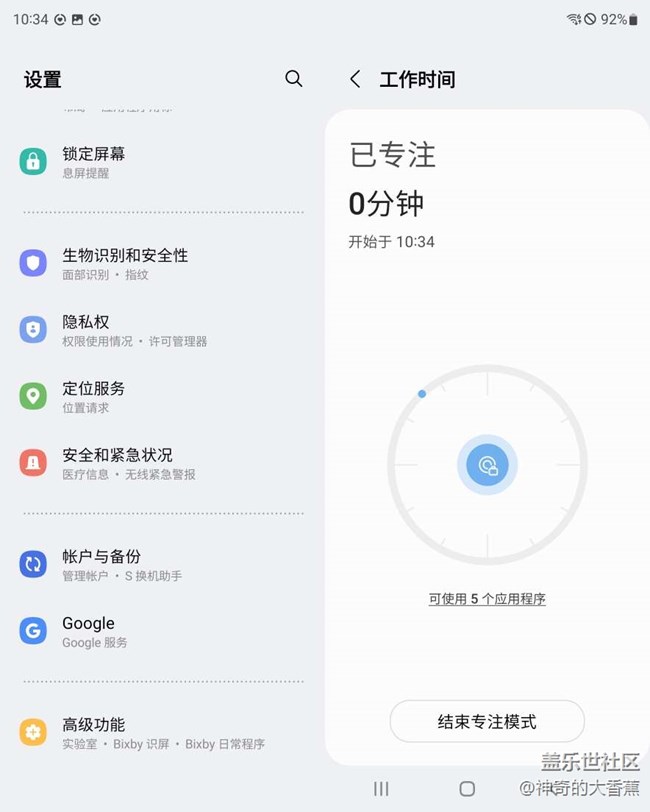This screenshot has height=812, width=650.
Task: Go back from 工作时间 page
Action: 355,79
